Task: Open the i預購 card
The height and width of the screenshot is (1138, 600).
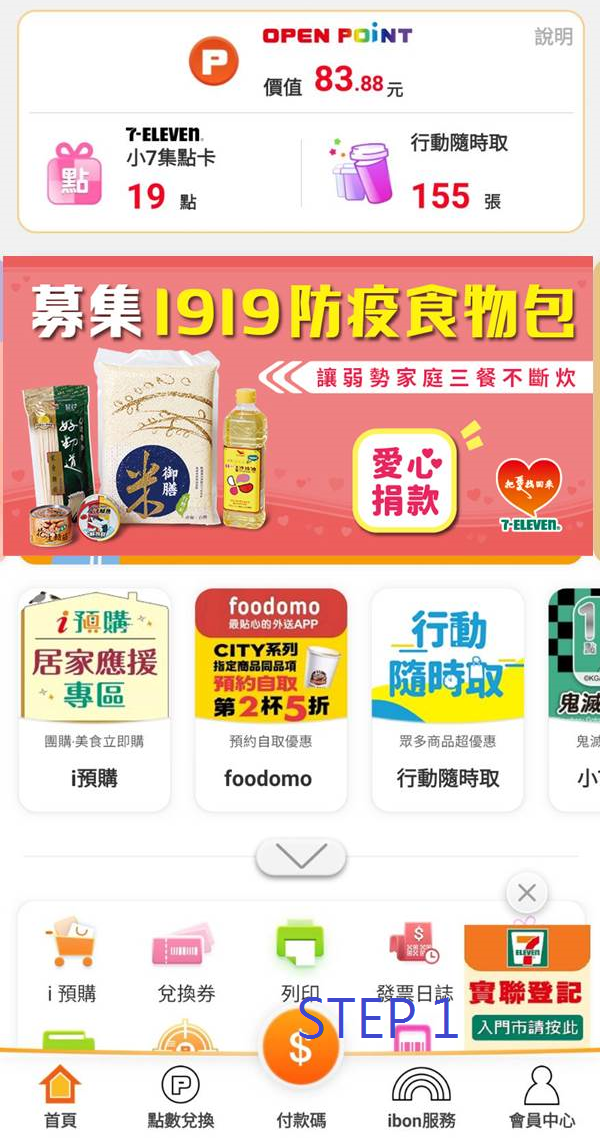Action: 94,700
